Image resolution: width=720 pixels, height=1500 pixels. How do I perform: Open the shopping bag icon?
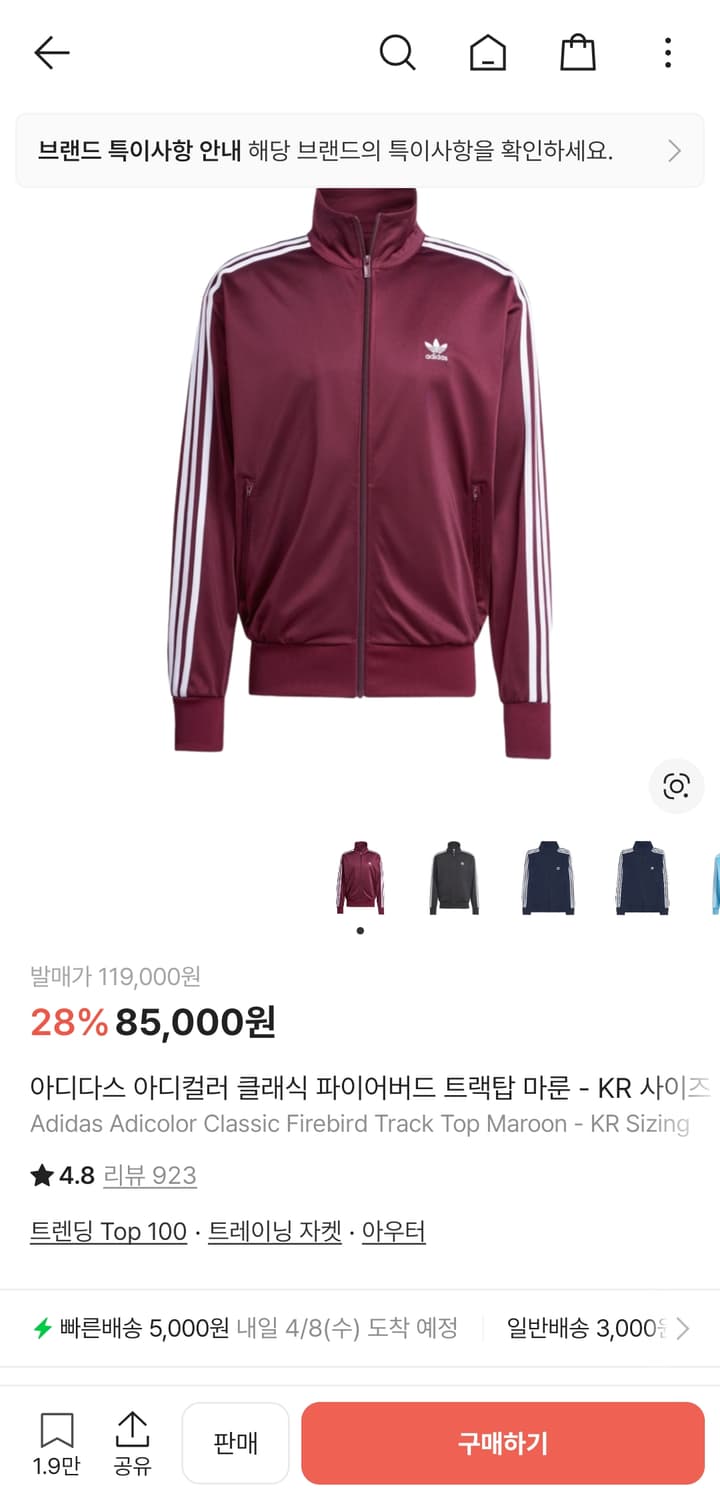[577, 52]
